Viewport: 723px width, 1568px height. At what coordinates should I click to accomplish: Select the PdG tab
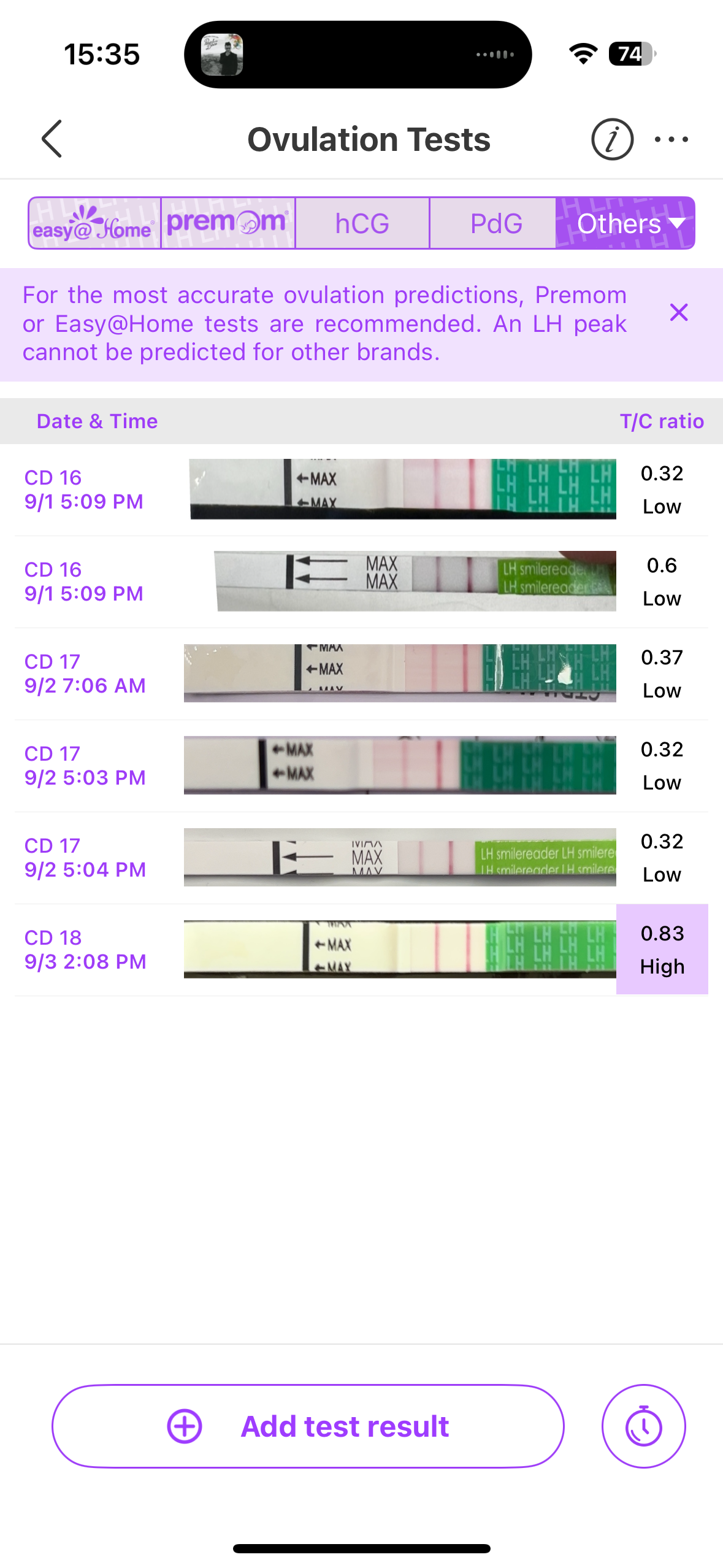pos(495,223)
